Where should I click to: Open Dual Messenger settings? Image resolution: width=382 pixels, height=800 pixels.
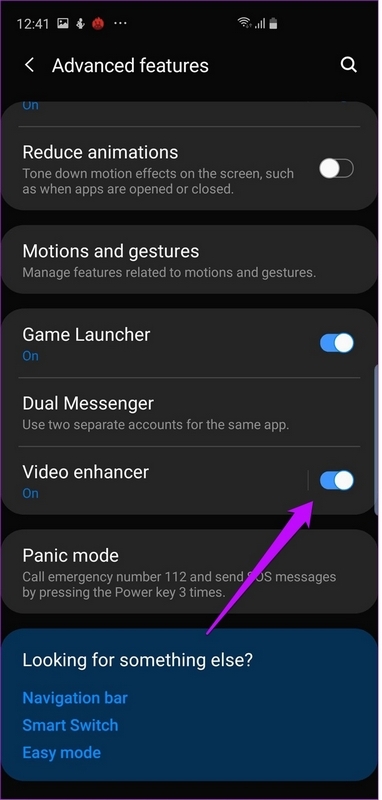pos(189,412)
